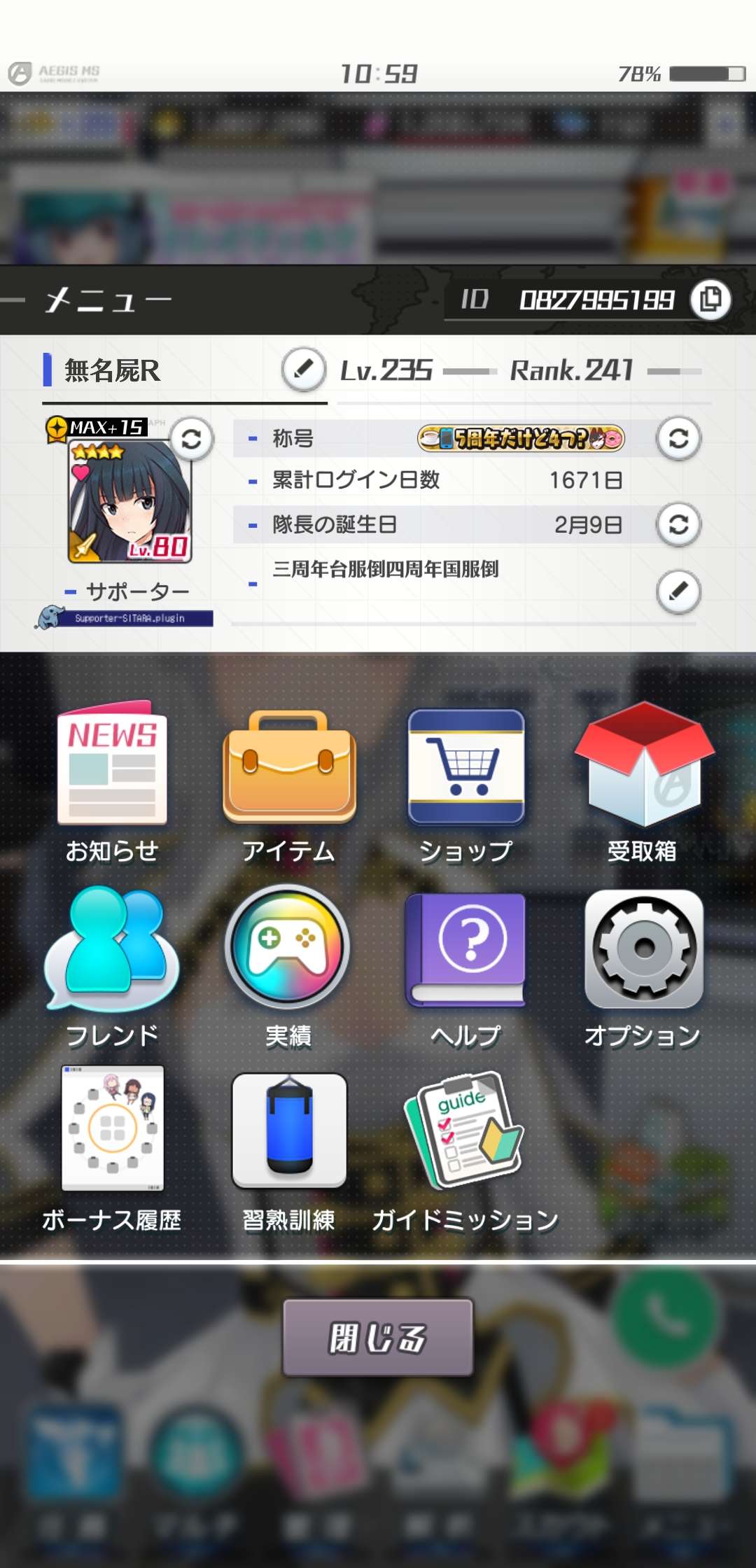
Task: Toggle the 隊長の誕生日 birthday display
Action: click(677, 524)
